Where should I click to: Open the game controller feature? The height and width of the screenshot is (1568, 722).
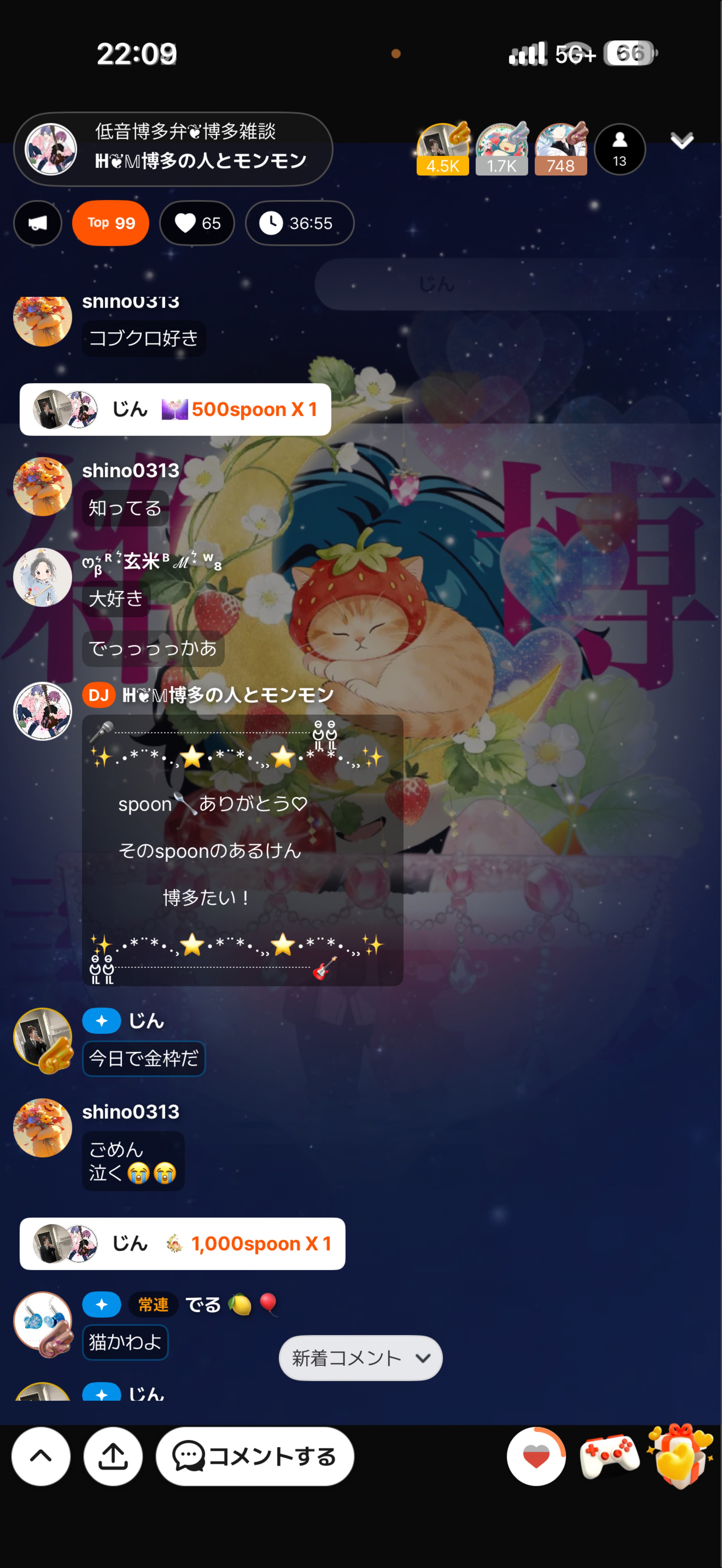click(x=609, y=1456)
